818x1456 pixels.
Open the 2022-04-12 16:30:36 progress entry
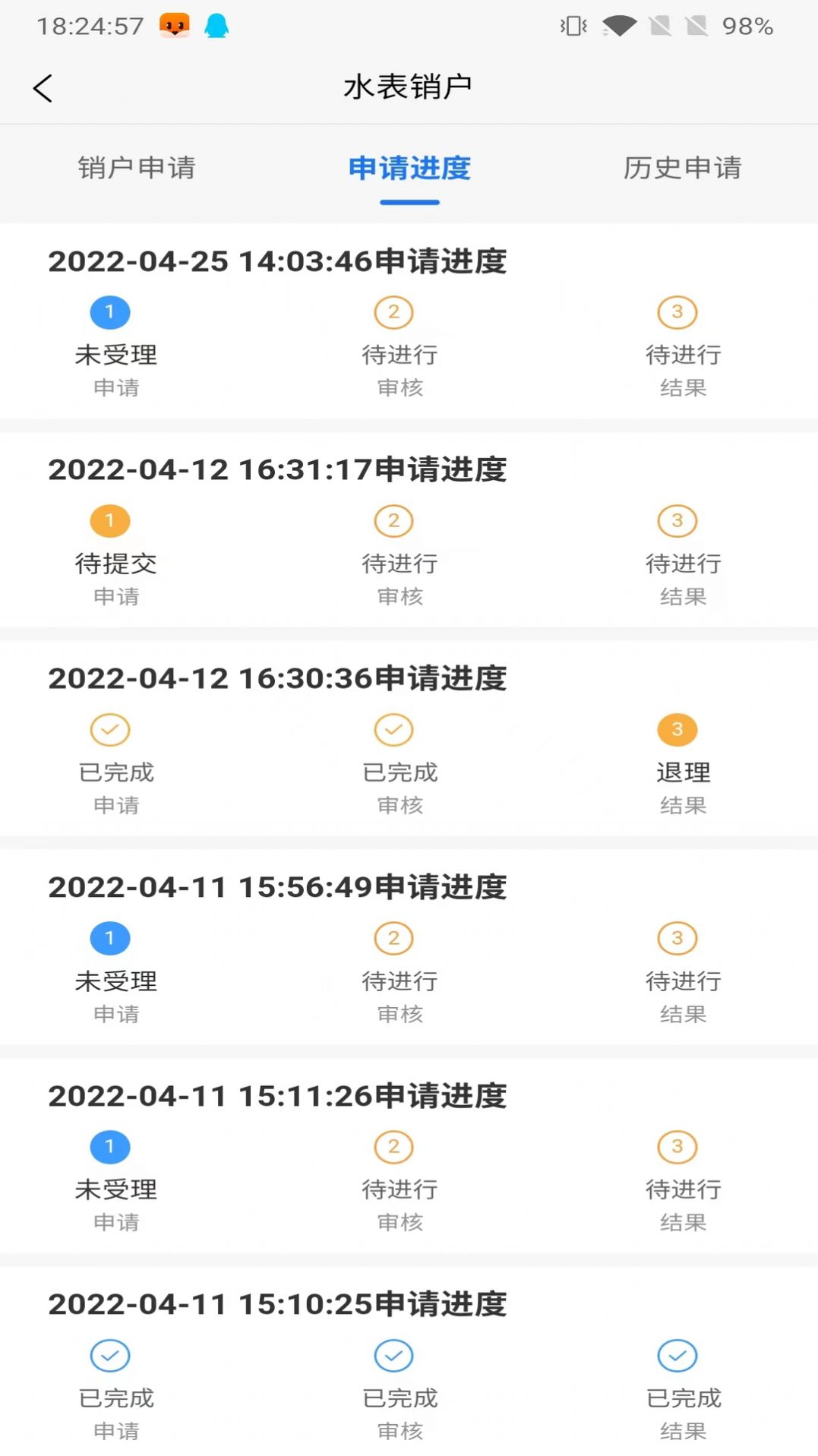point(277,679)
